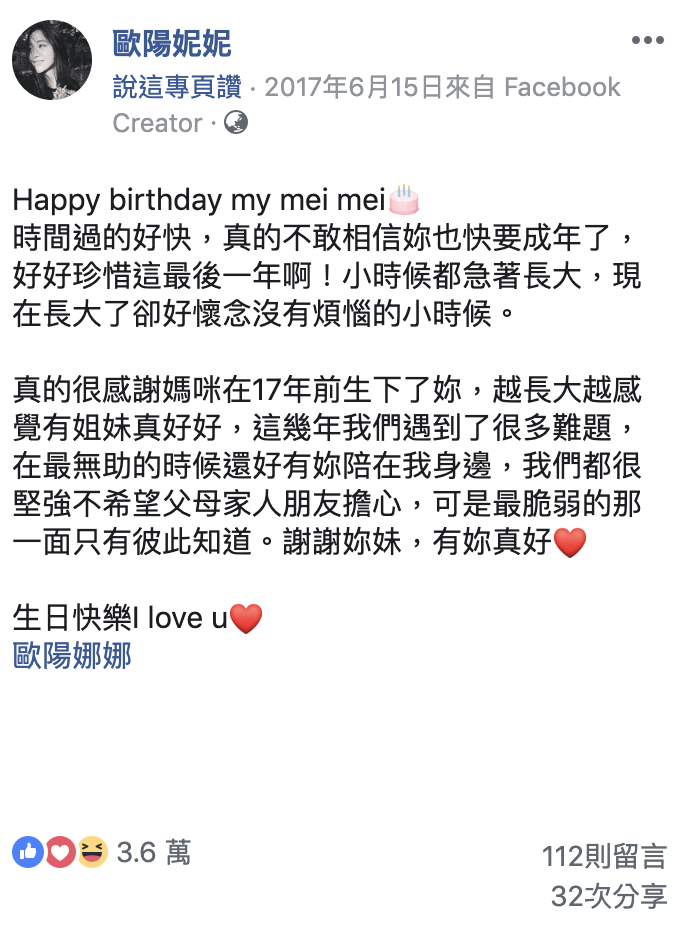Open the 112則留言 comments

point(604,856)
